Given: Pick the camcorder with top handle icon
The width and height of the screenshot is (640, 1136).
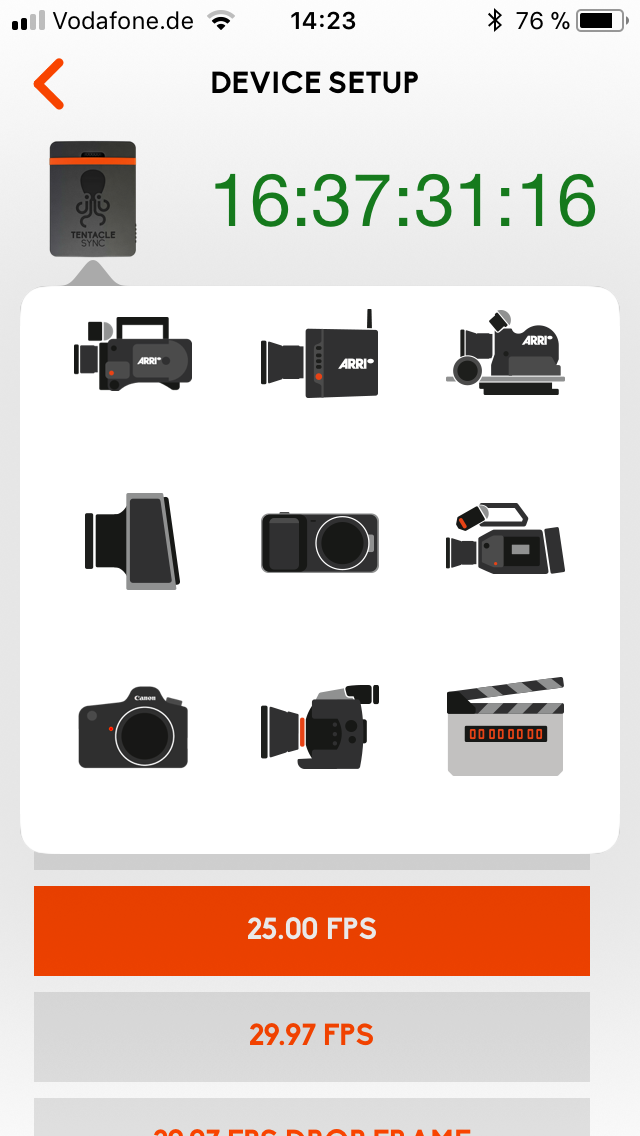Looking at the screenshot, I should (505, 540).
